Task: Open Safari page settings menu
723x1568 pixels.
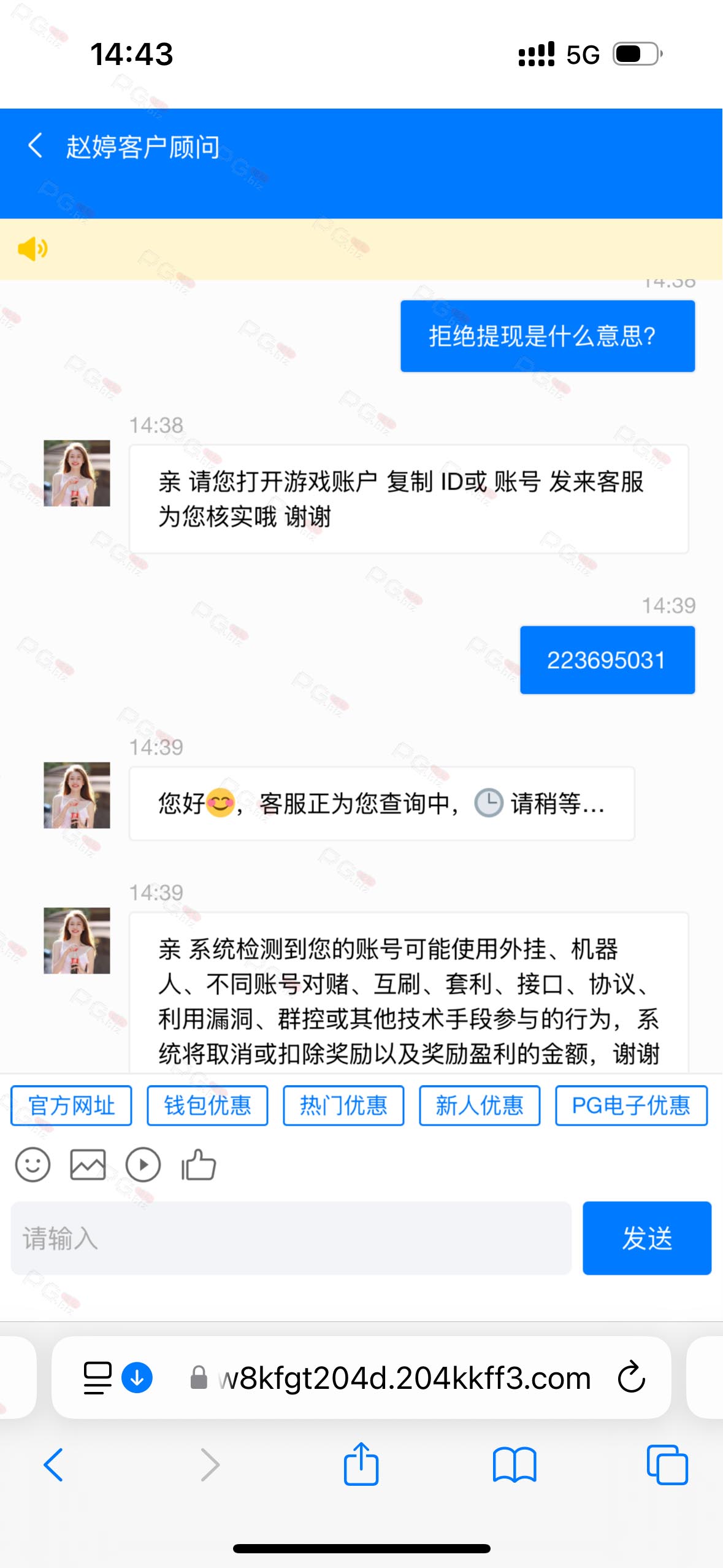Action: 98,1377
